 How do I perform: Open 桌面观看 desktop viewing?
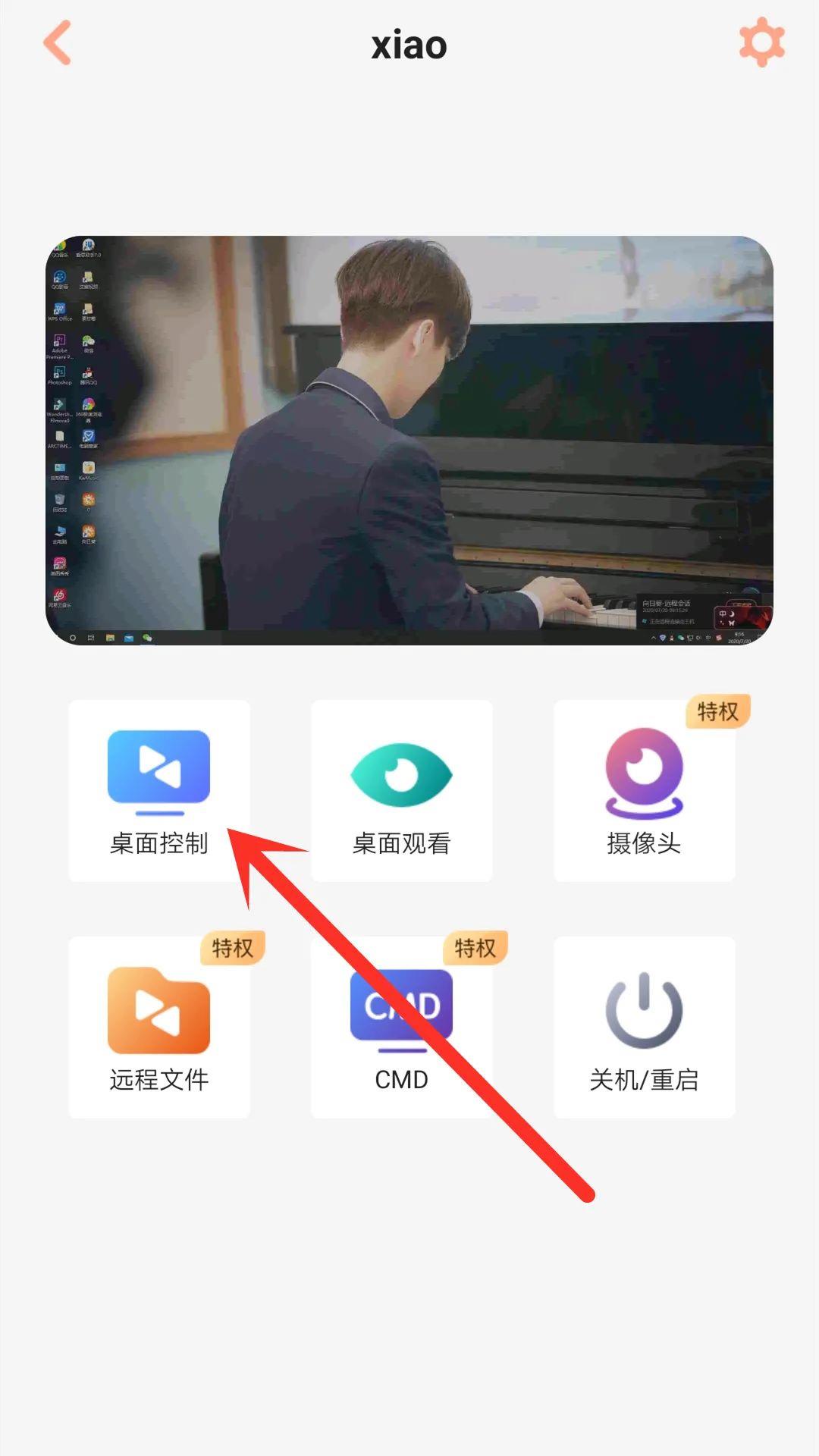pos(402,790)
